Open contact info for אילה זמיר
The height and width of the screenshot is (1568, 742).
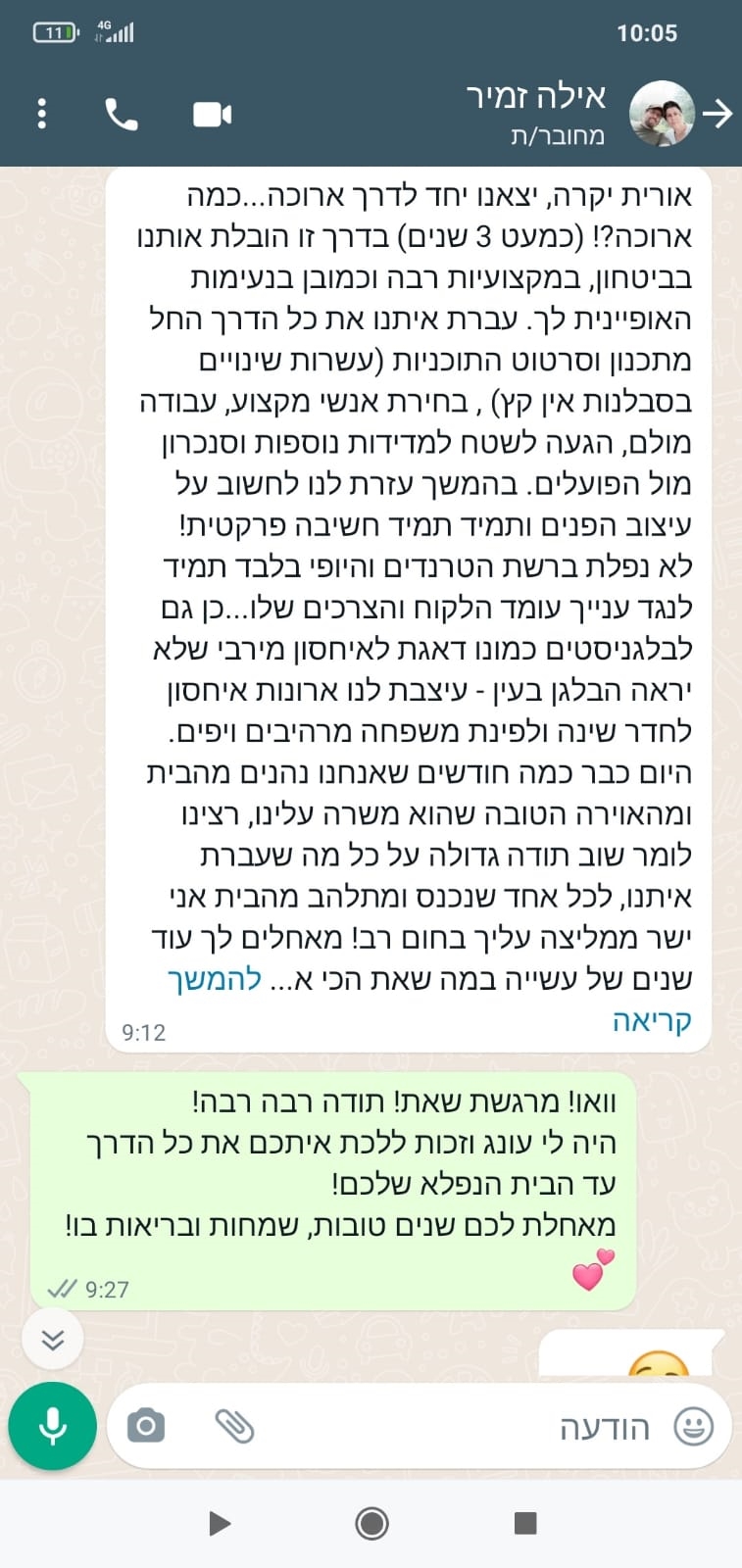536,114
